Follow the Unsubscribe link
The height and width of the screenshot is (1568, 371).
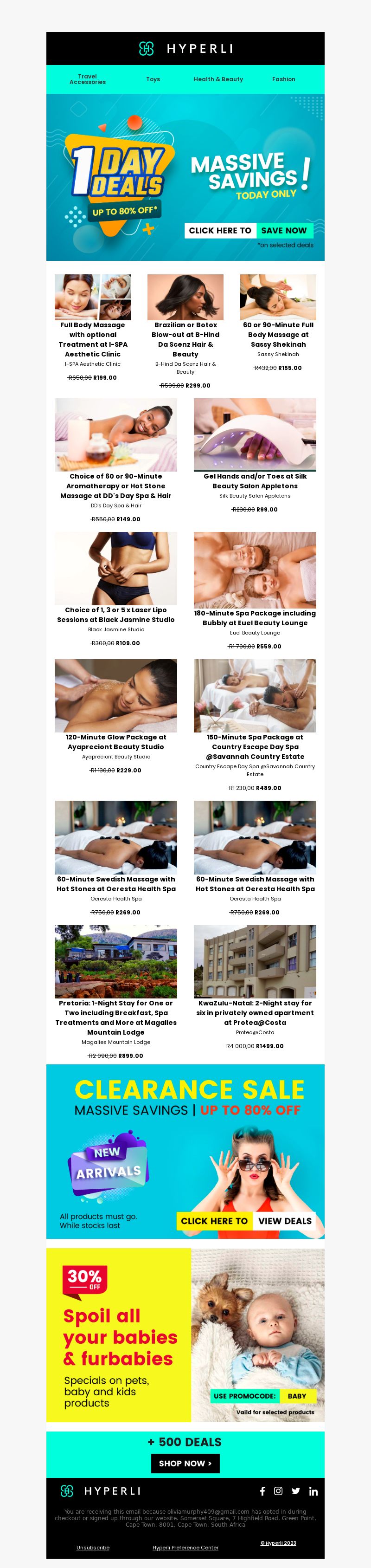93,1547
